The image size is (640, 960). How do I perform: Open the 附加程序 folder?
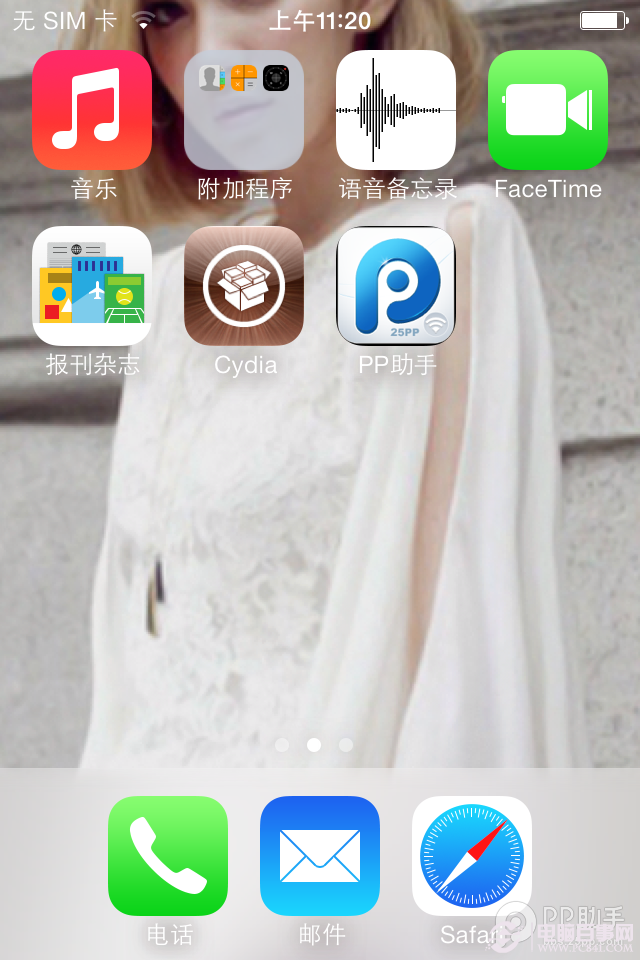244,110
